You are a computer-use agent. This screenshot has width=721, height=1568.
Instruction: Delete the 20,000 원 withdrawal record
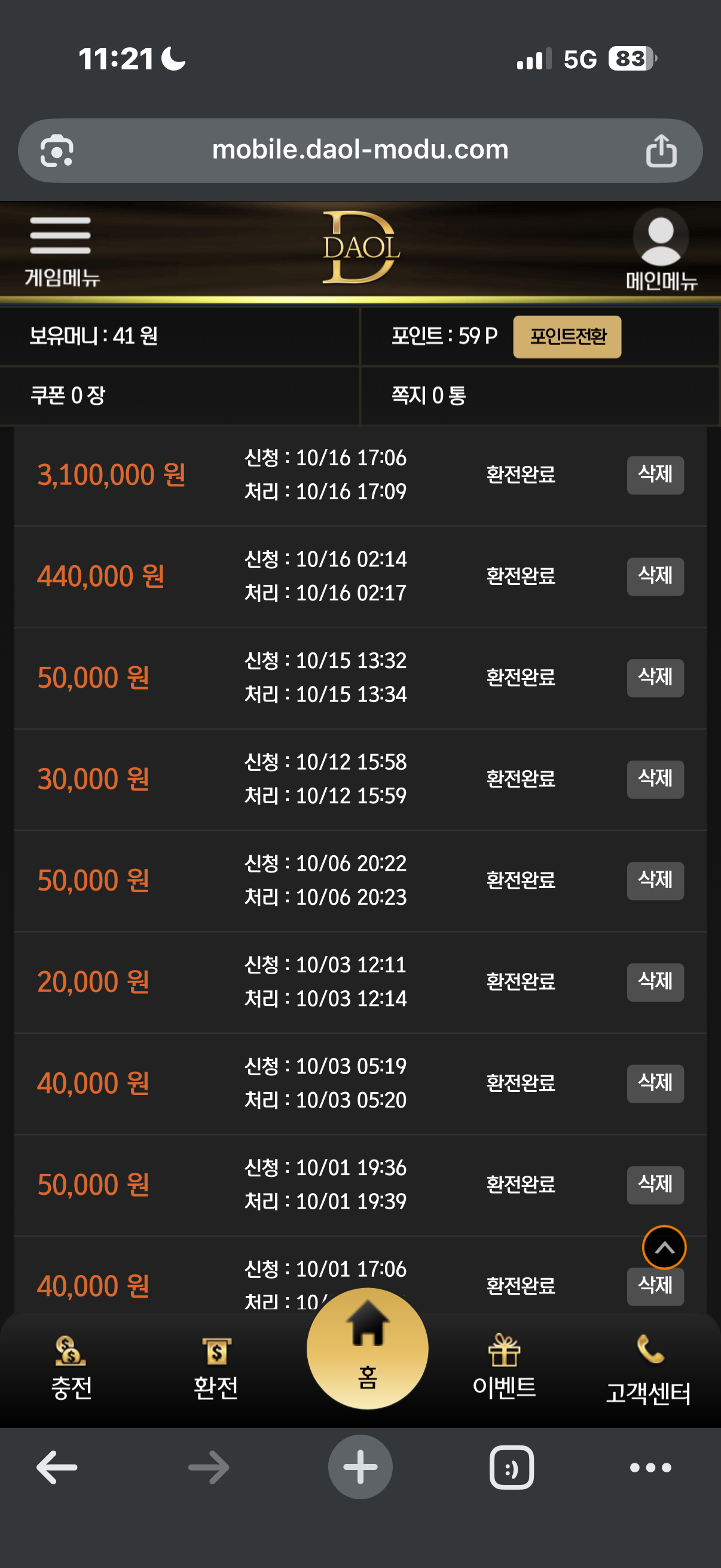(x=655, y=981)
